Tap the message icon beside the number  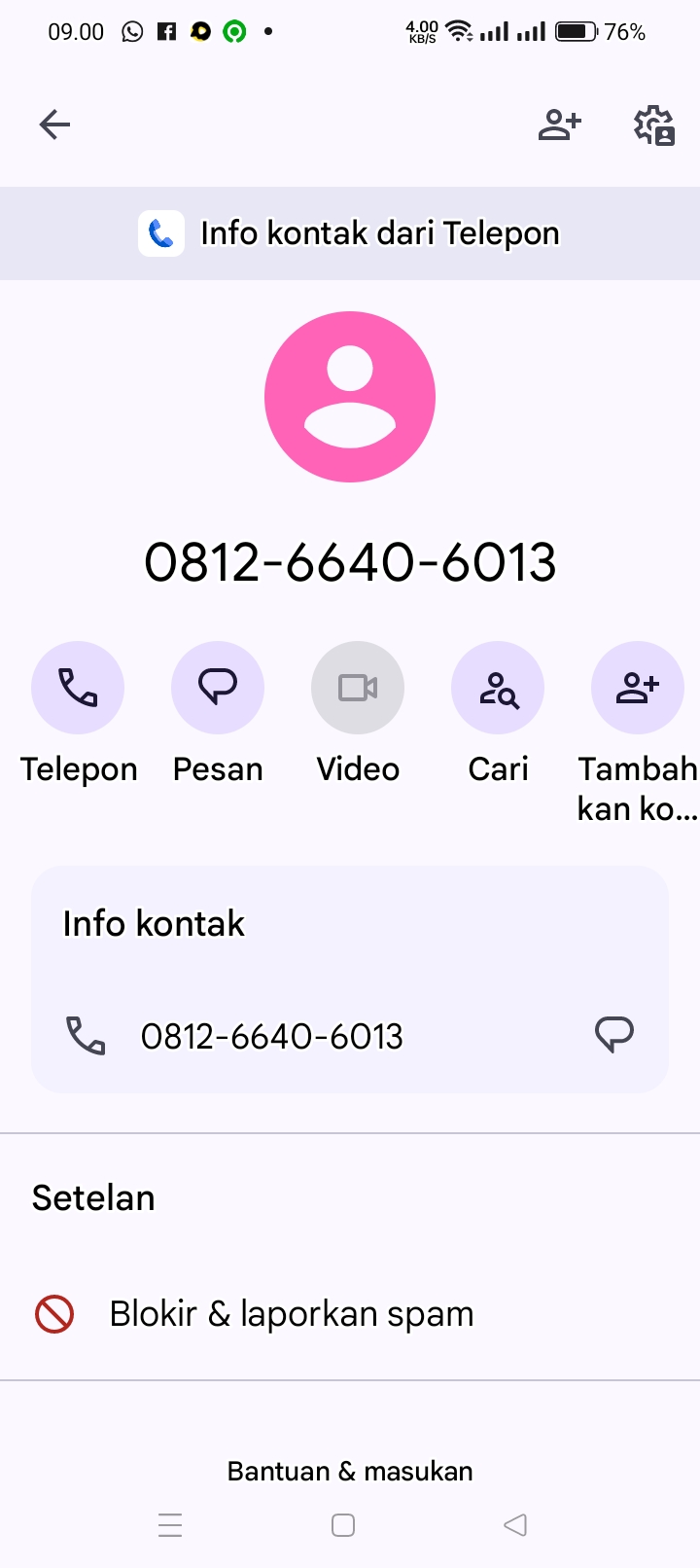[x=615, y=1035]
